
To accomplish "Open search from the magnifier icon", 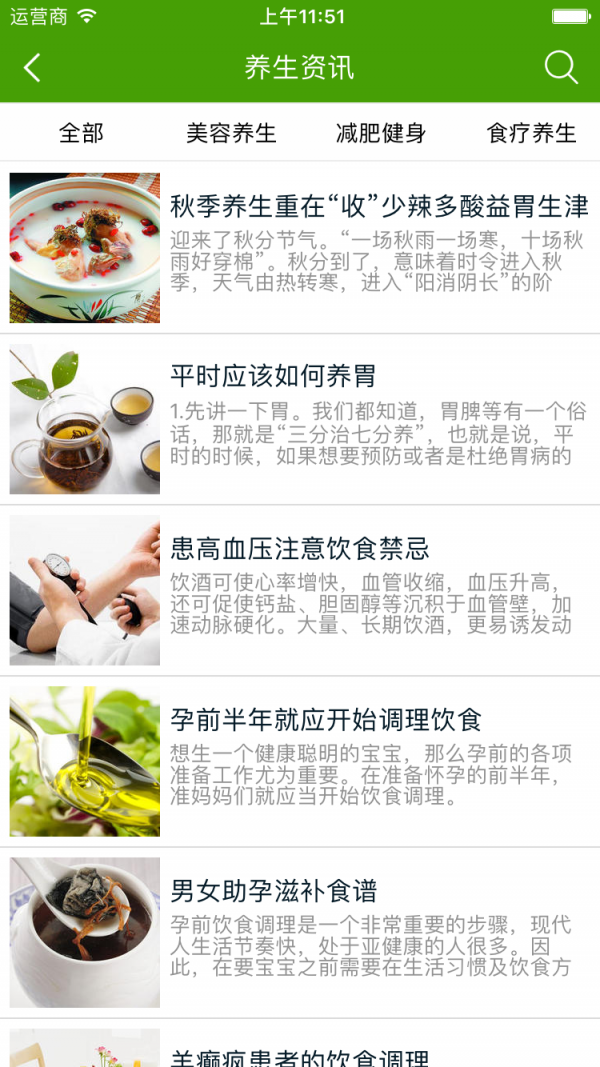I will coord(561,68).
